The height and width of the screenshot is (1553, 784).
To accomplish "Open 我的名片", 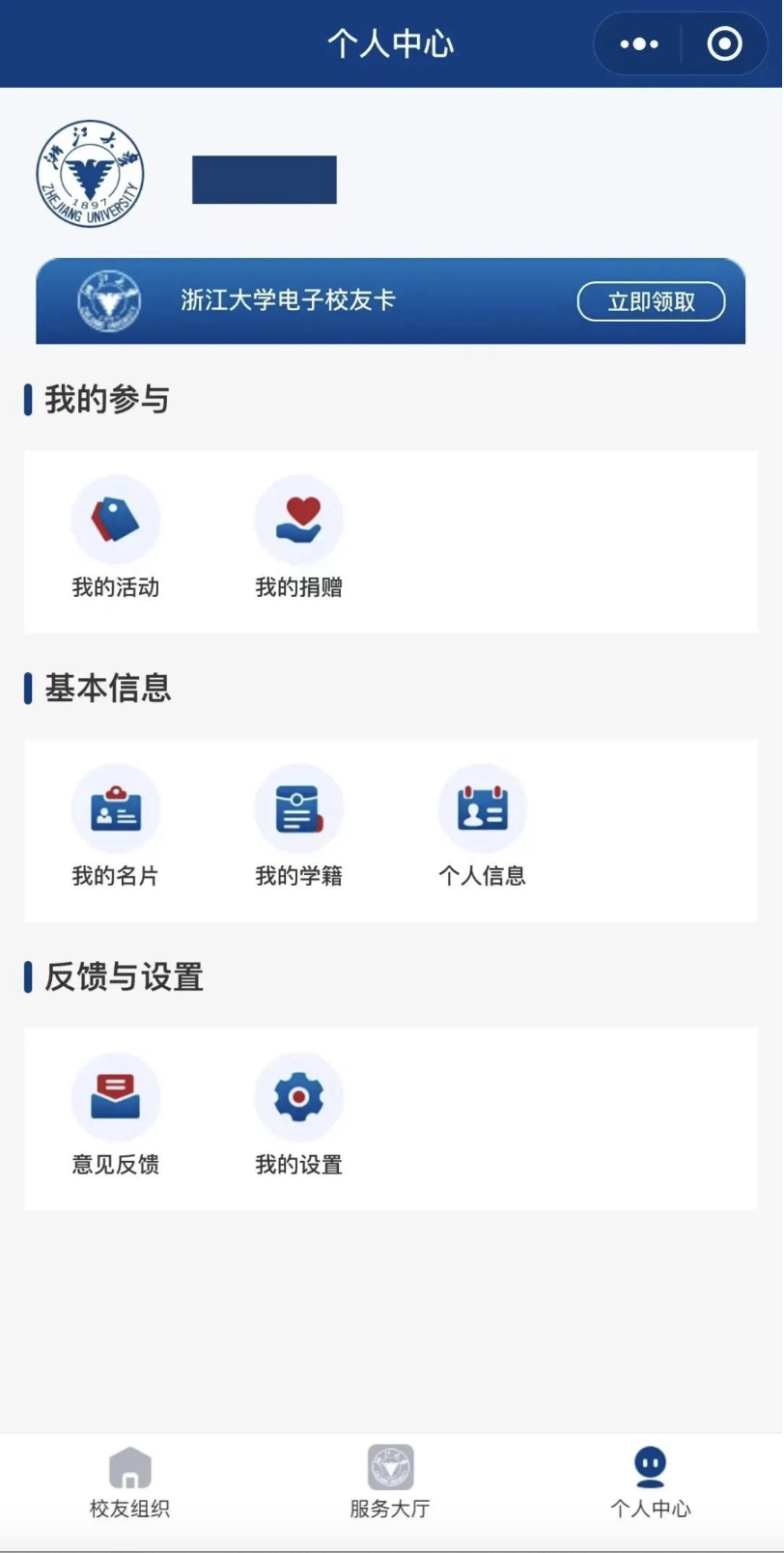I will point(116,826).
